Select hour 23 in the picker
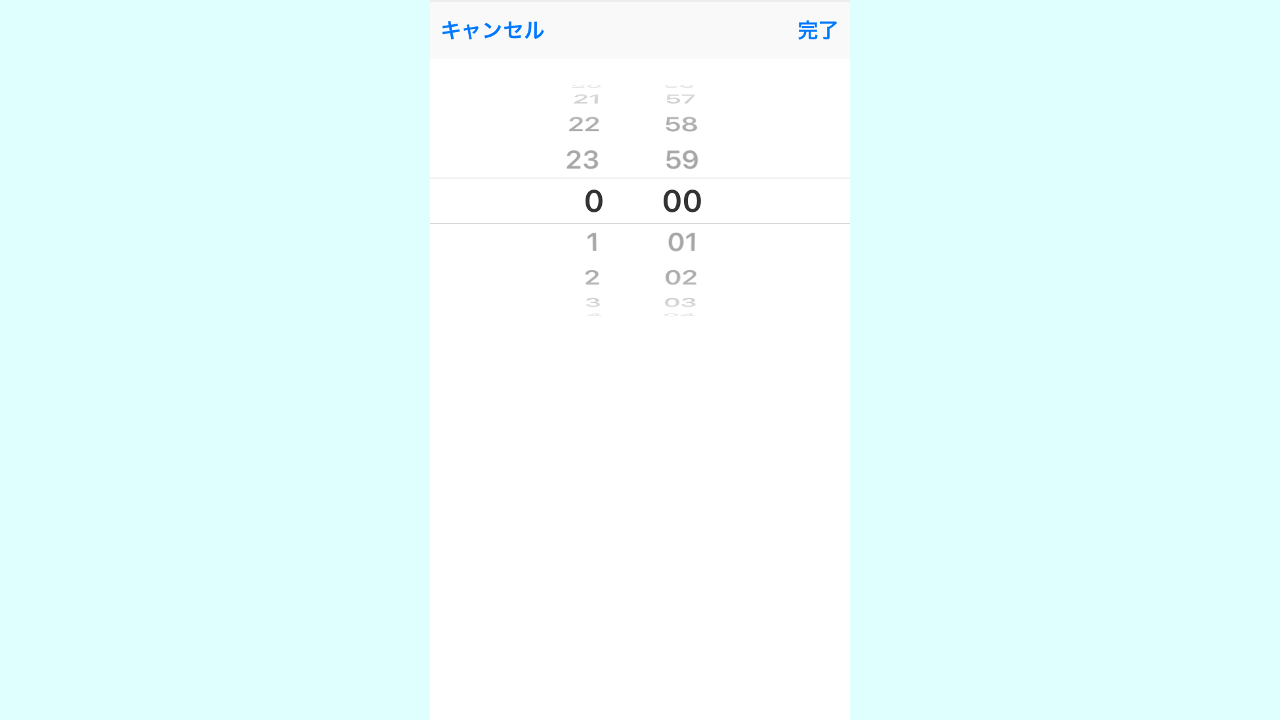The height and width of the screenshot is (720, 1280). click(x=583, y=160)
